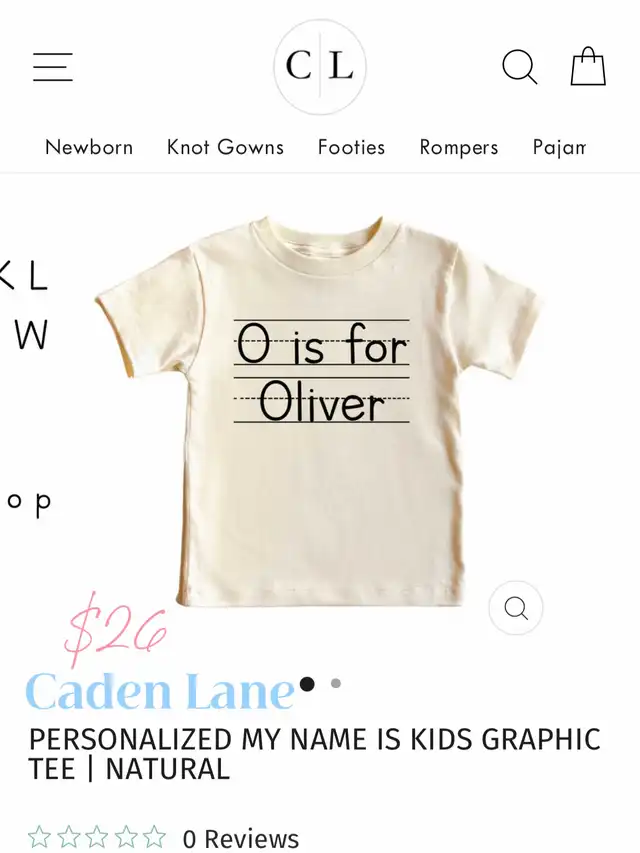Open the personalized tee product photo
640x853 pixels.
(320, 410)
